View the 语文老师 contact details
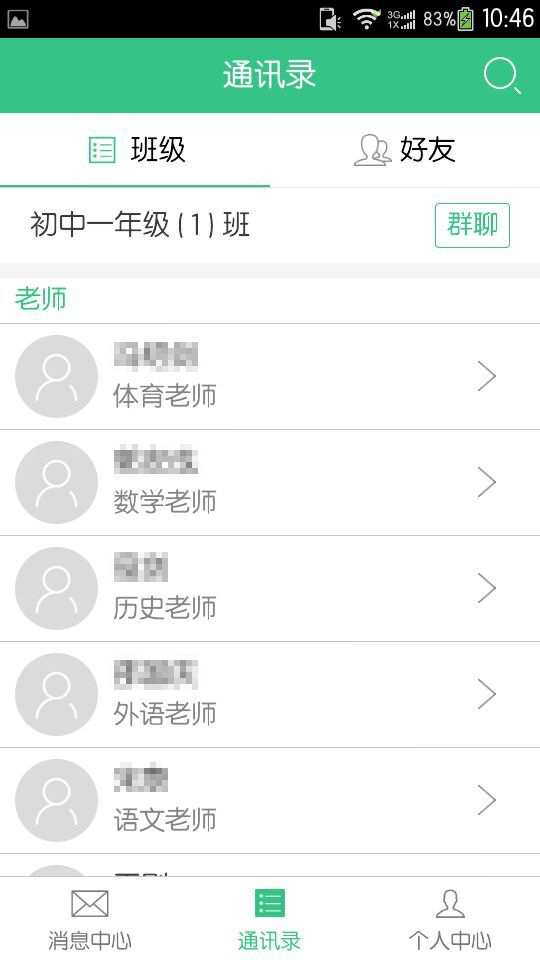The height and width of the screenshot is (960, 540). point(270,800)
